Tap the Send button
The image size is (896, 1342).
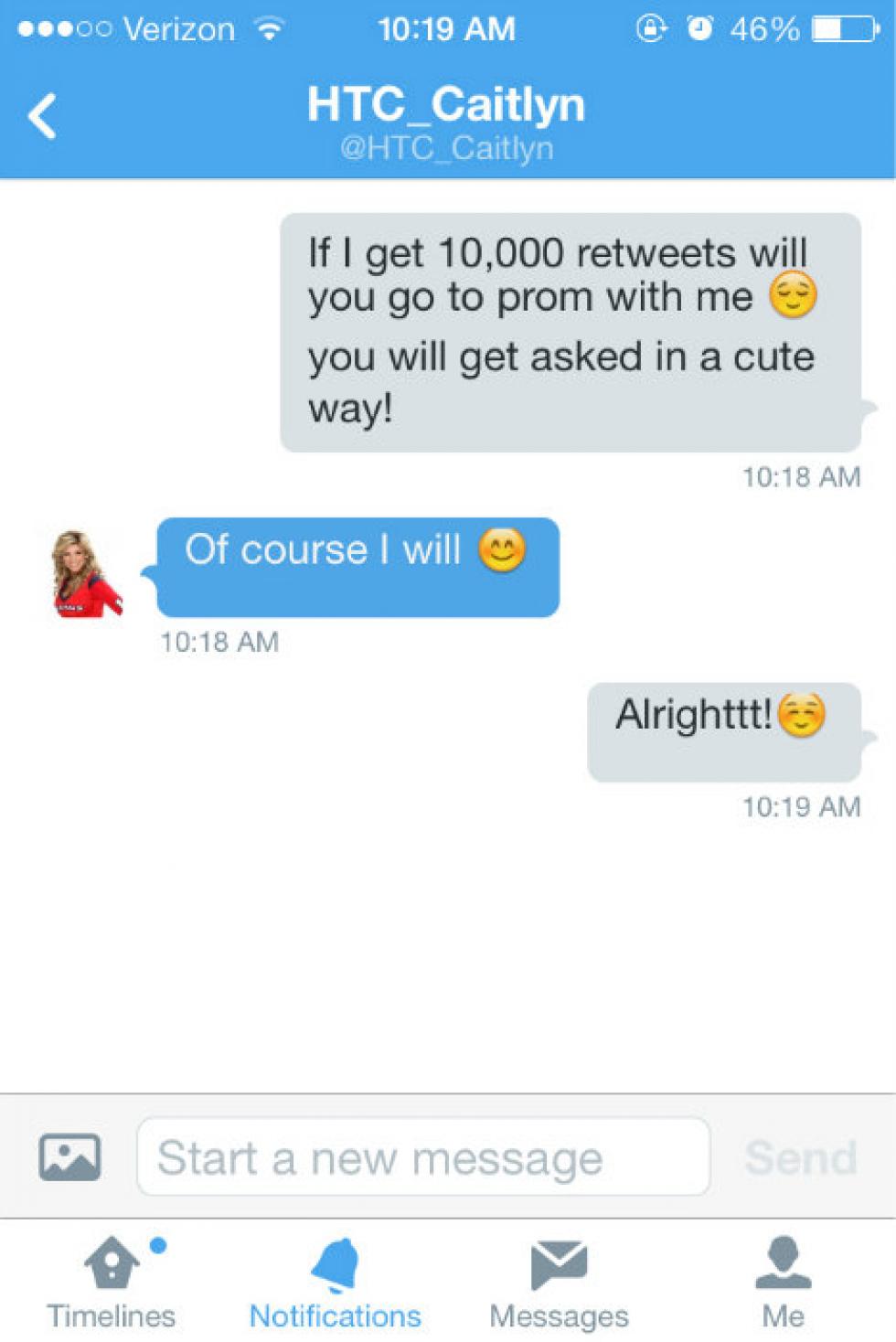(800, 1157)
